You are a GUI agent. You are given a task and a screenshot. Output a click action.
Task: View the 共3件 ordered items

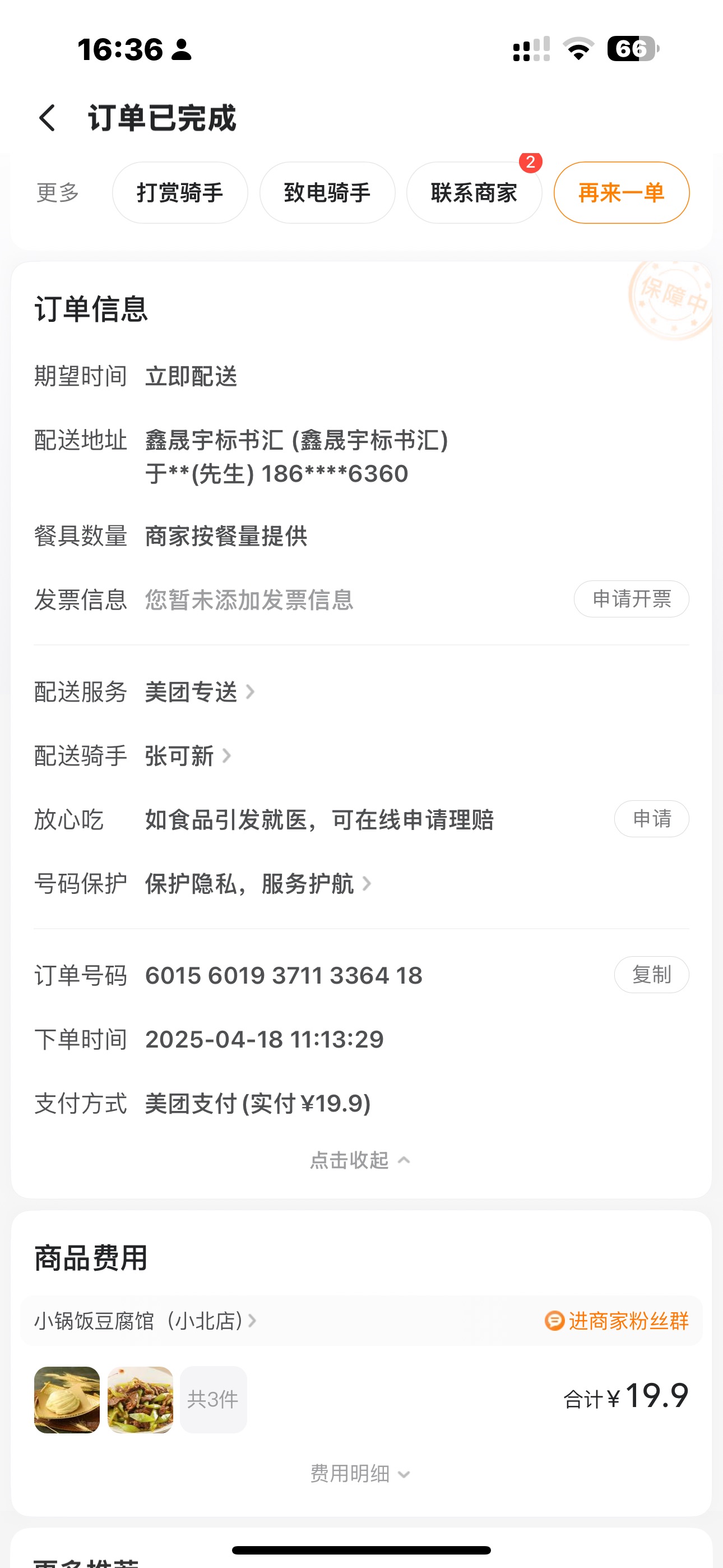pos(213,1399)
